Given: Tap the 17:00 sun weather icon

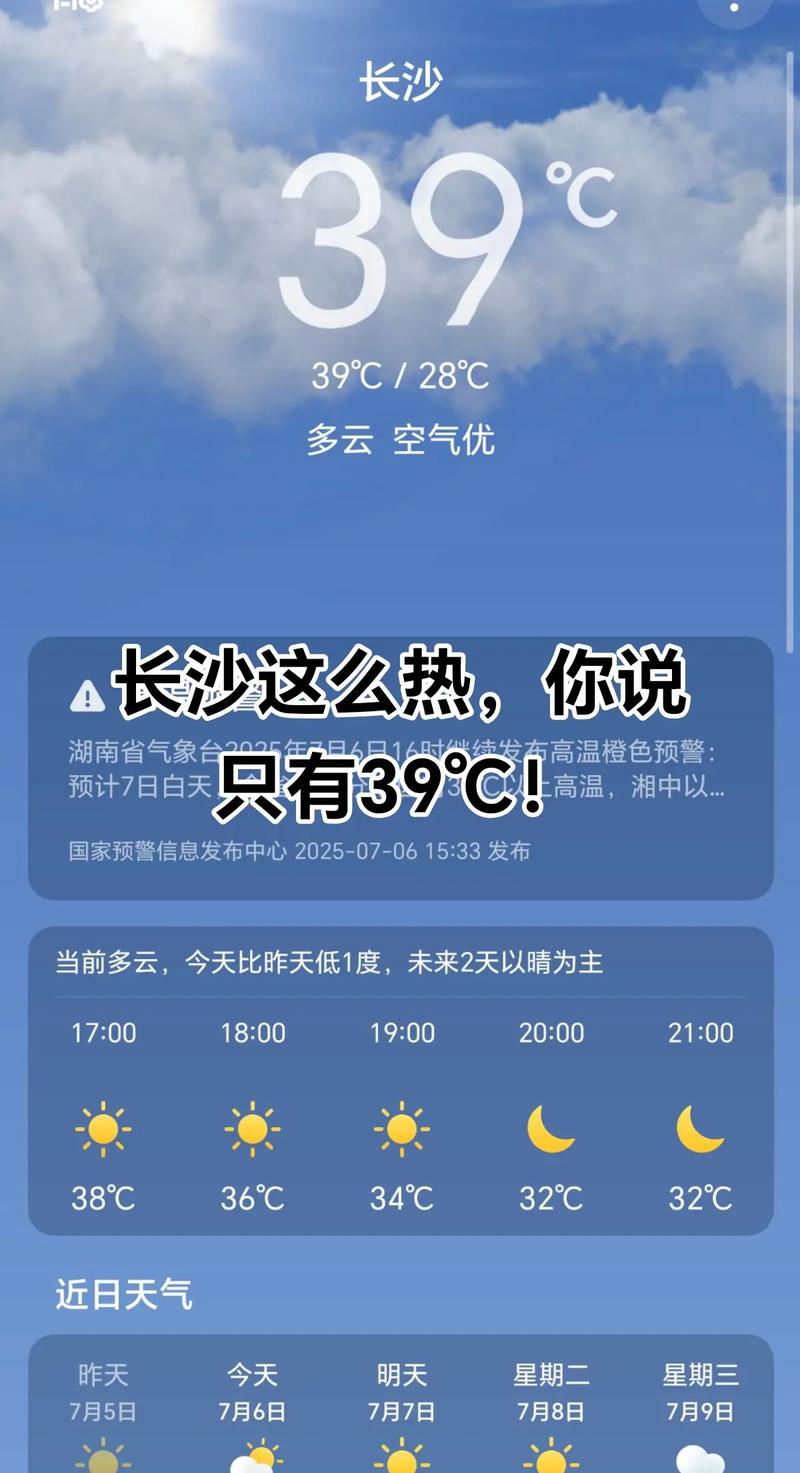Looking at the screenshot, I should [x=101, y=1130].
